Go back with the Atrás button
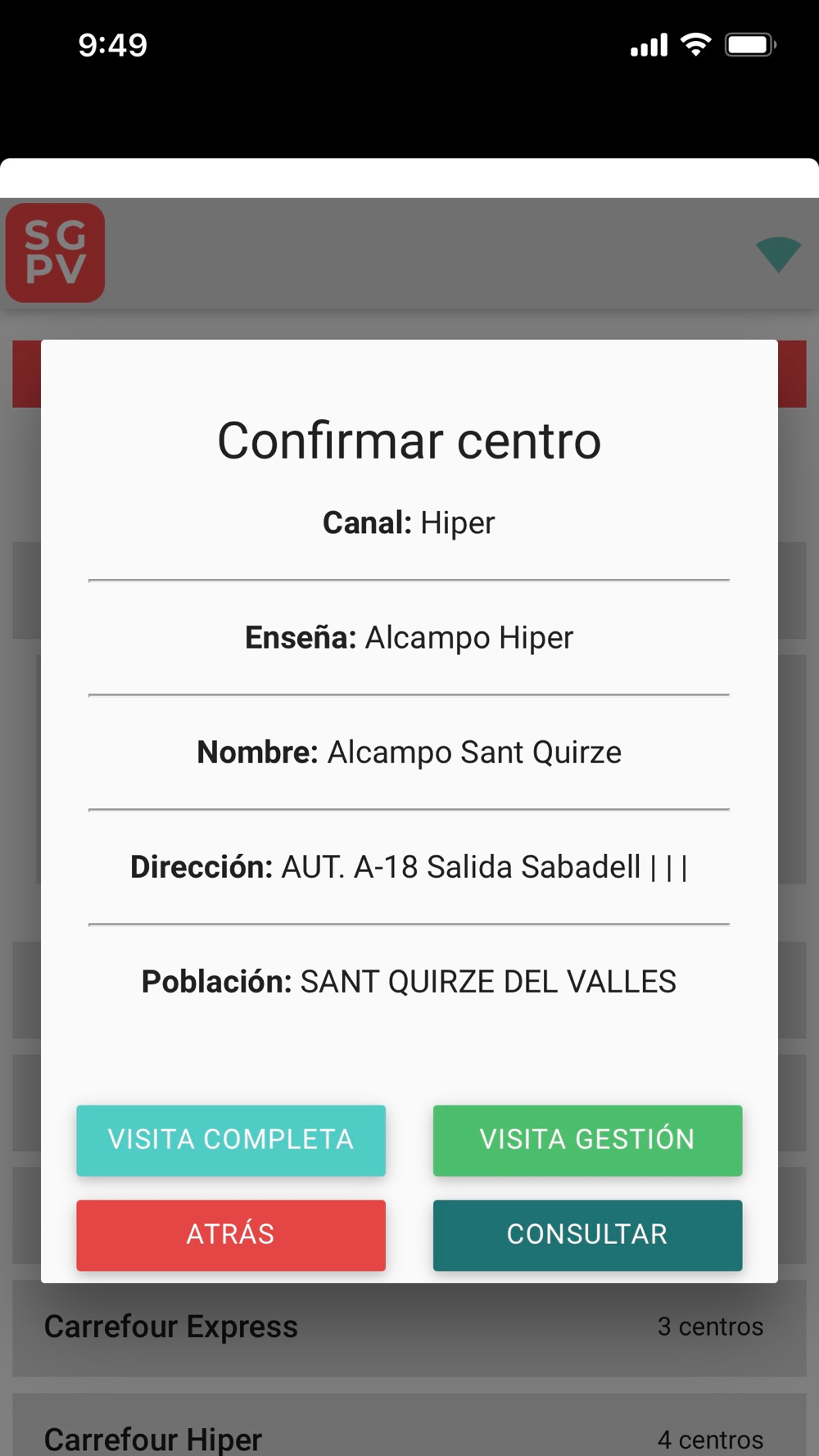This screenshot has width=819, height=1456. pos(231,1235)
